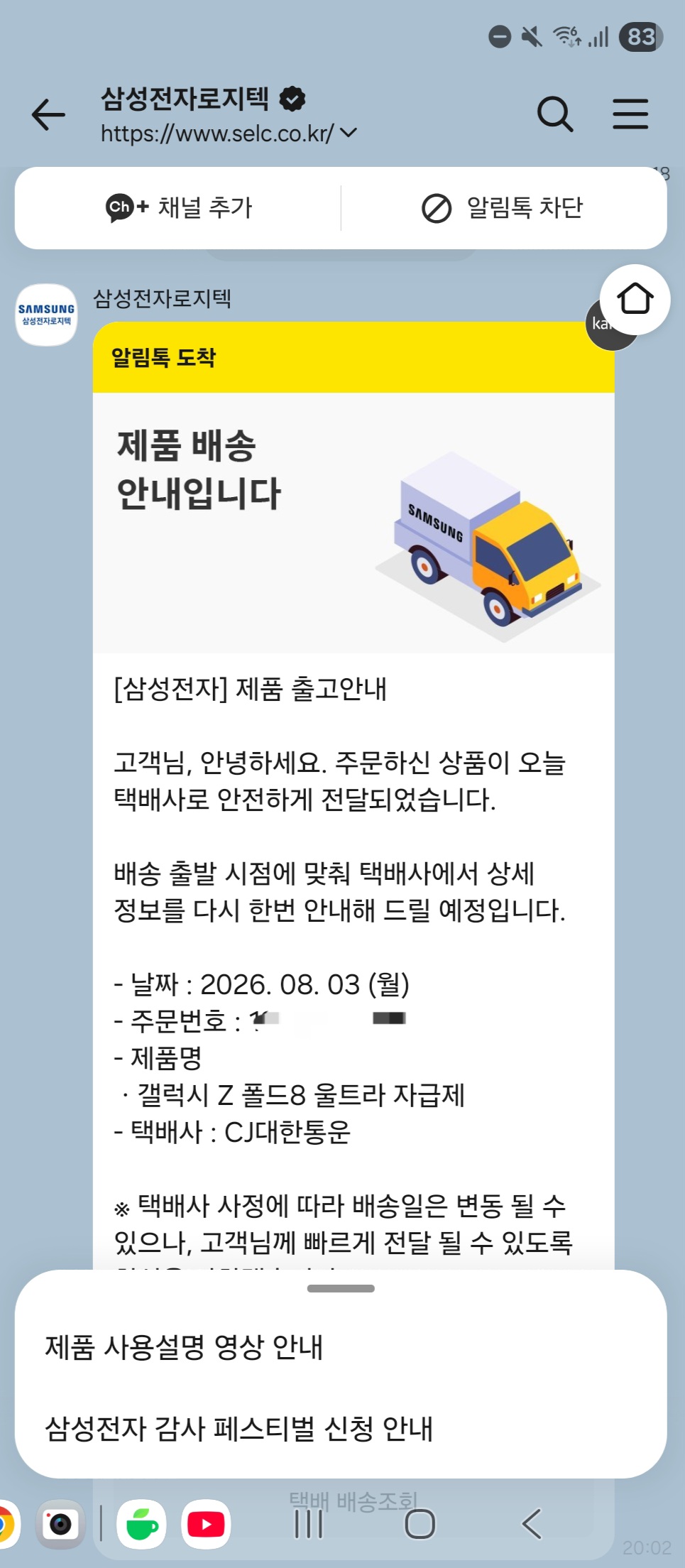This screenshot has height=1568, width=685.
Task: Block Alimtalk messages with 알림톡 차단
Action: [x=503, y=208]
